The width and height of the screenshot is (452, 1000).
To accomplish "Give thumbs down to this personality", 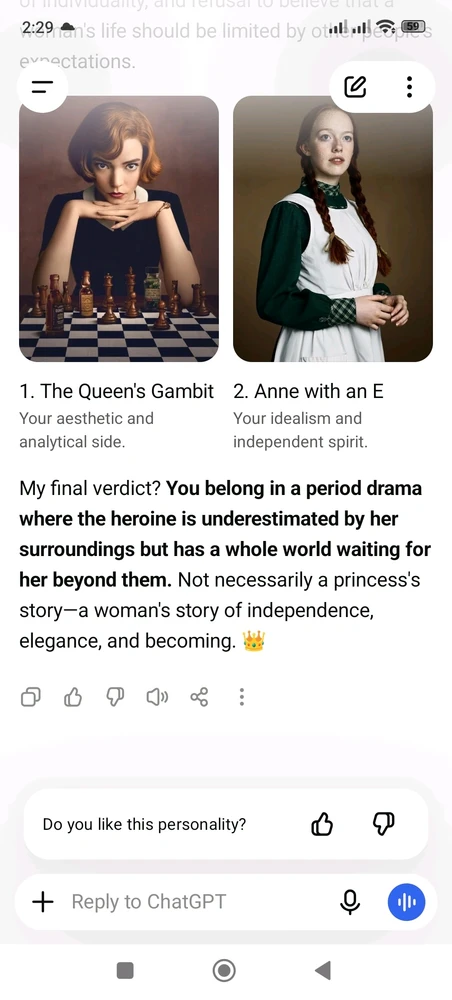I will click(383, 825).
